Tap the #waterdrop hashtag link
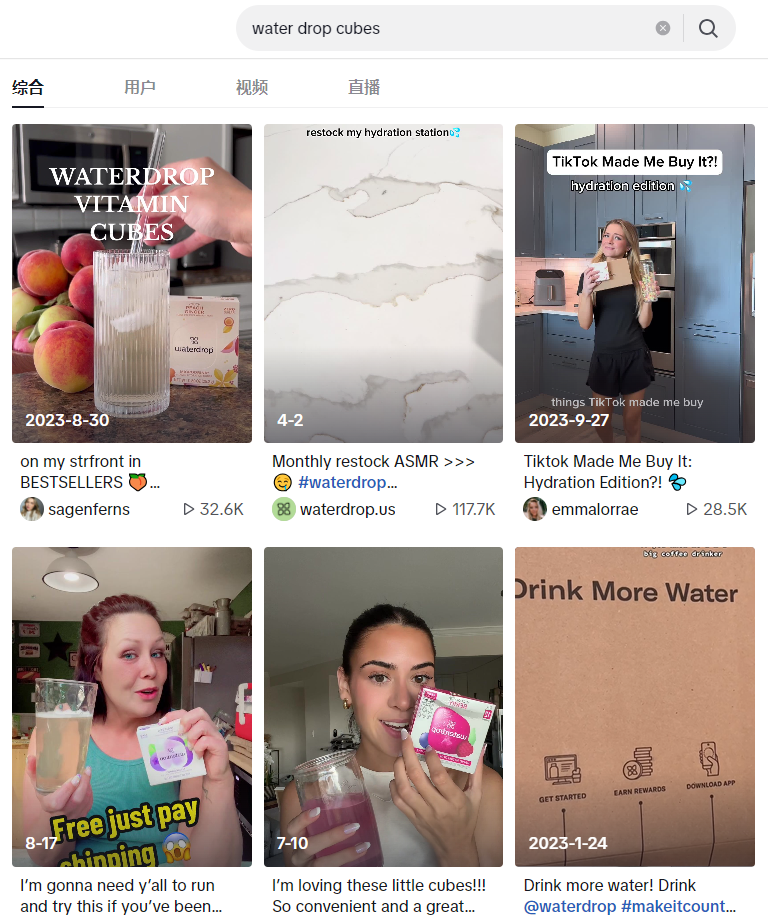The width and height of the screenshot is (768, 917). 342,483
